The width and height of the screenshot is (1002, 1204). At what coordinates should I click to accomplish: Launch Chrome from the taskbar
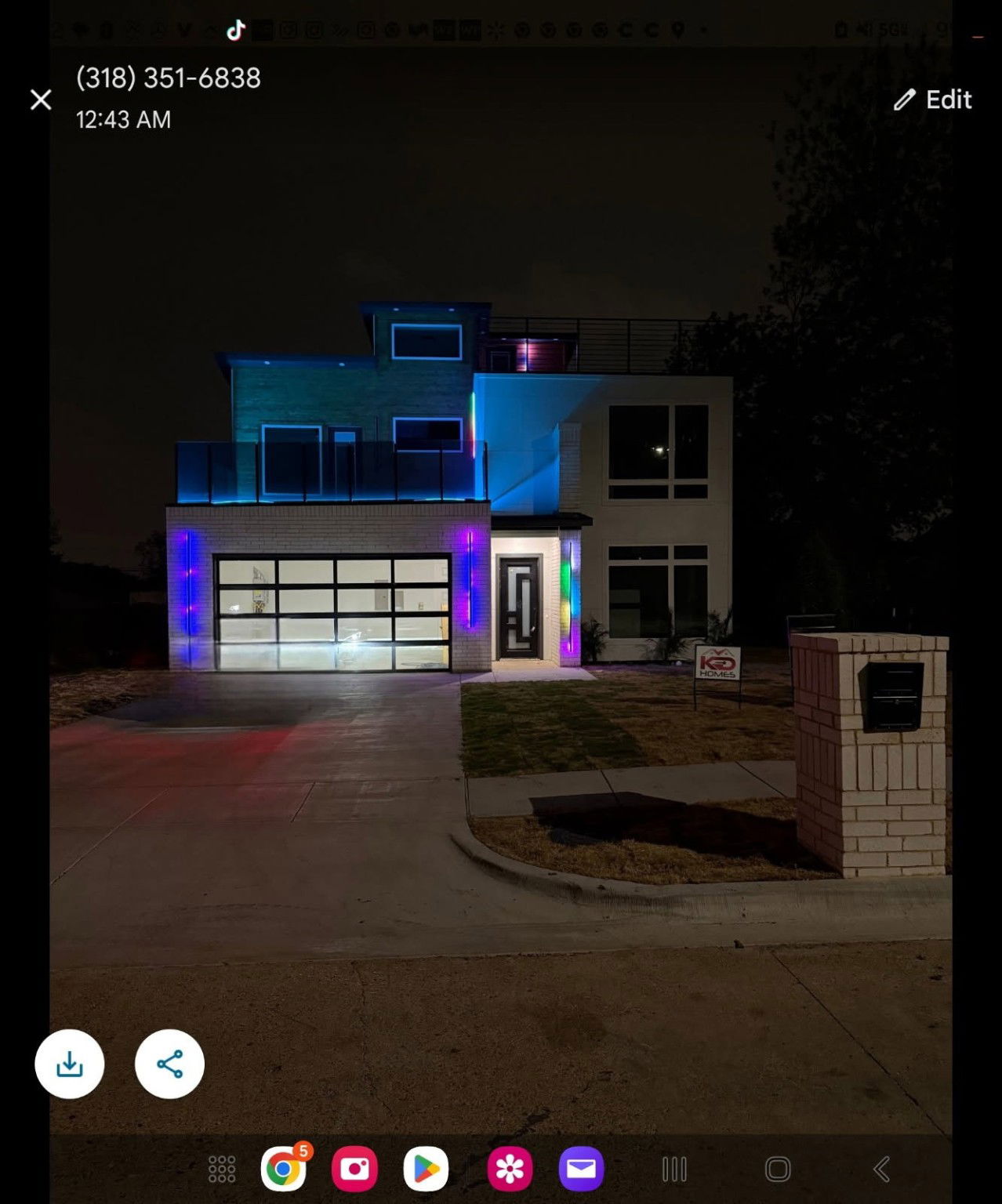tap(283, 1169)
